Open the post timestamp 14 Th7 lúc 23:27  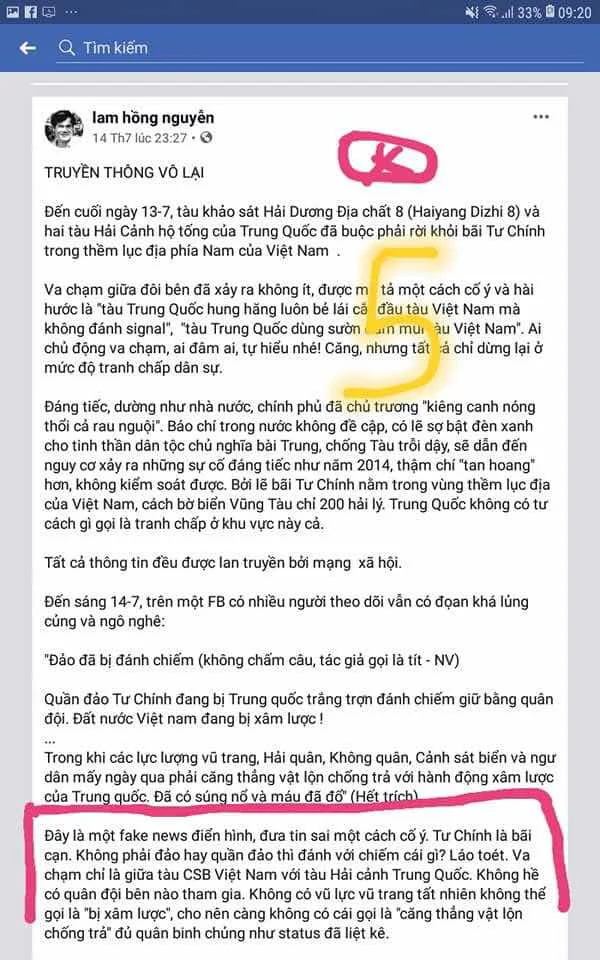139,137
